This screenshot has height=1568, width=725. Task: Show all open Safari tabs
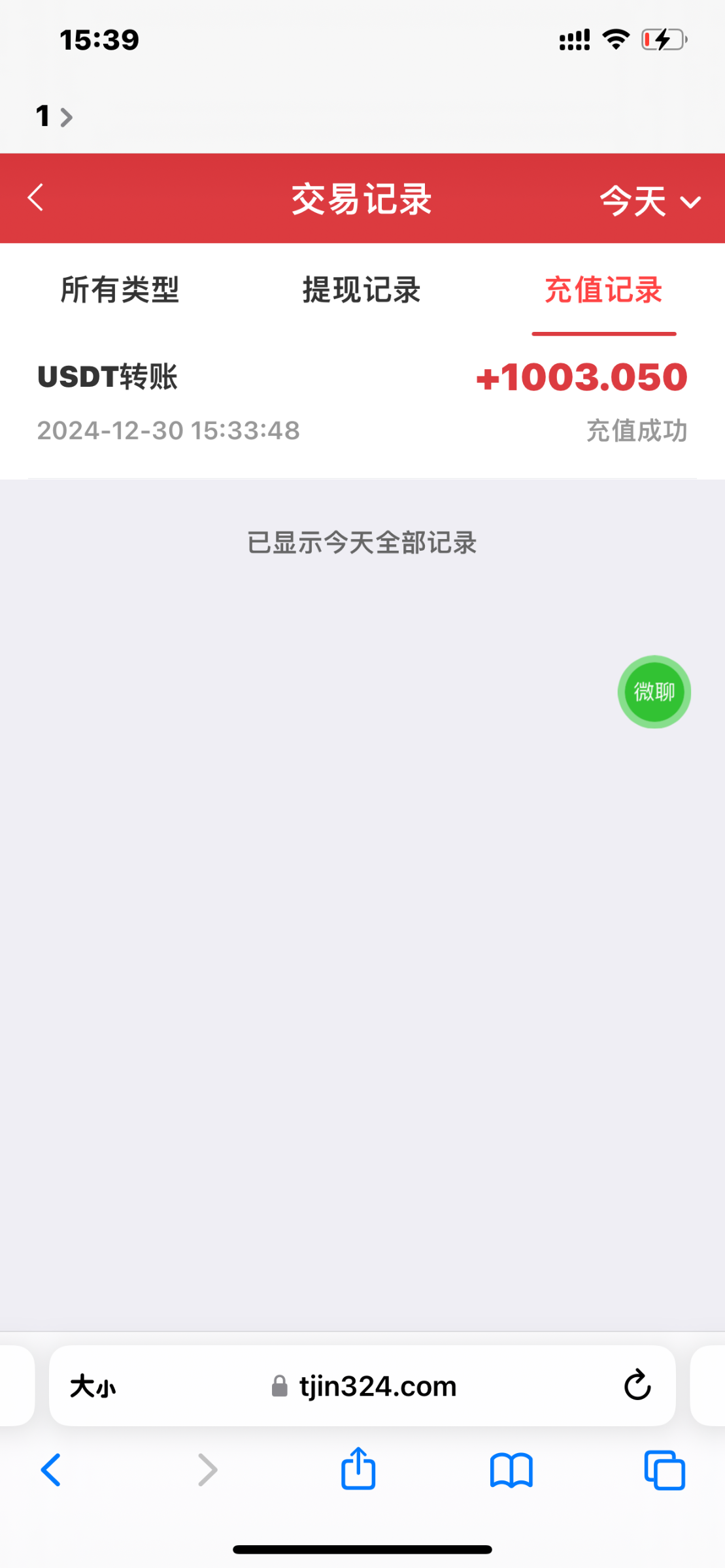coord(664,1470)
